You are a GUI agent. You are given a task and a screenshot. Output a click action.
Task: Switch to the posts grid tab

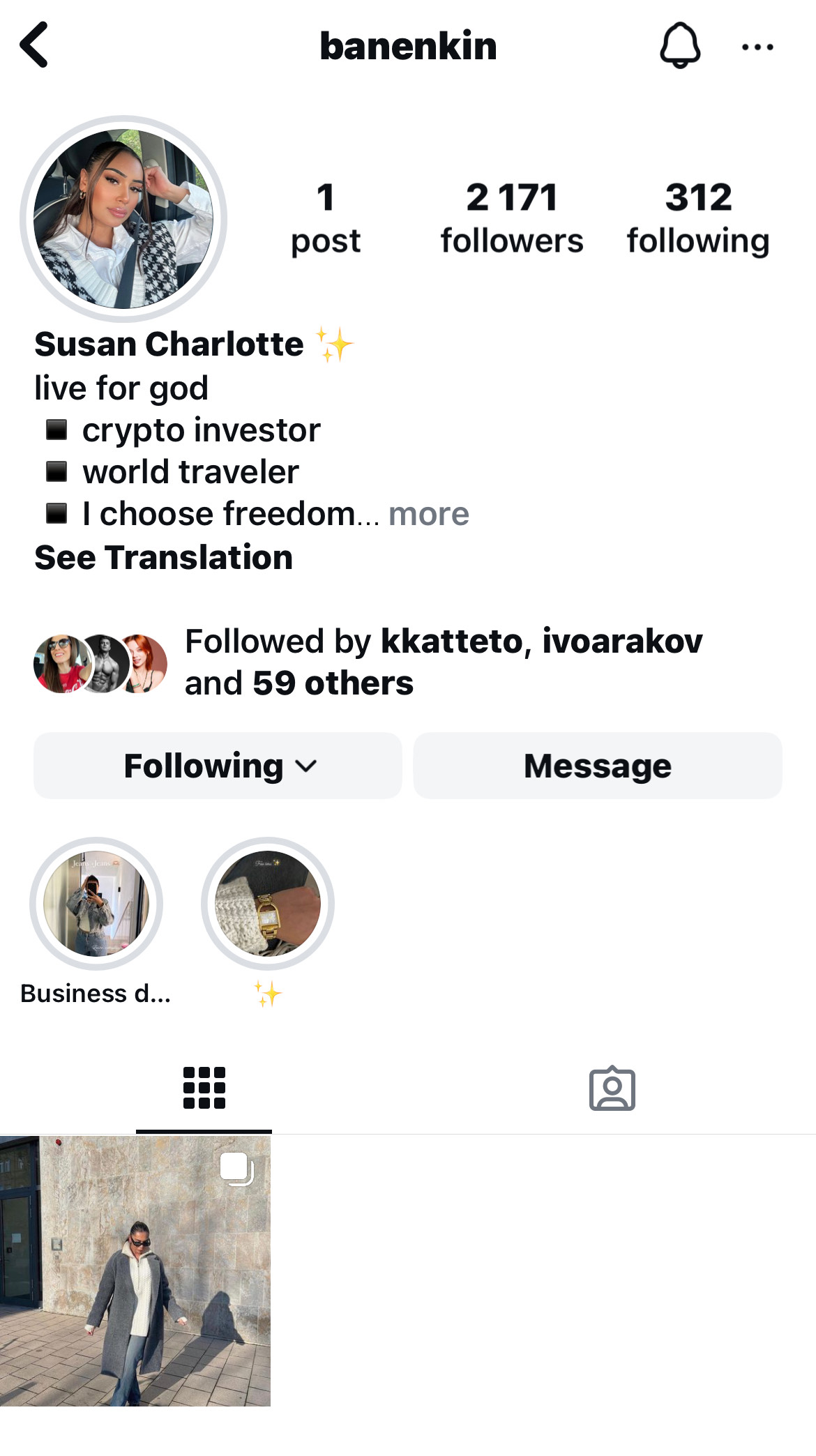pyautogui.click(x=204, y=1088)
